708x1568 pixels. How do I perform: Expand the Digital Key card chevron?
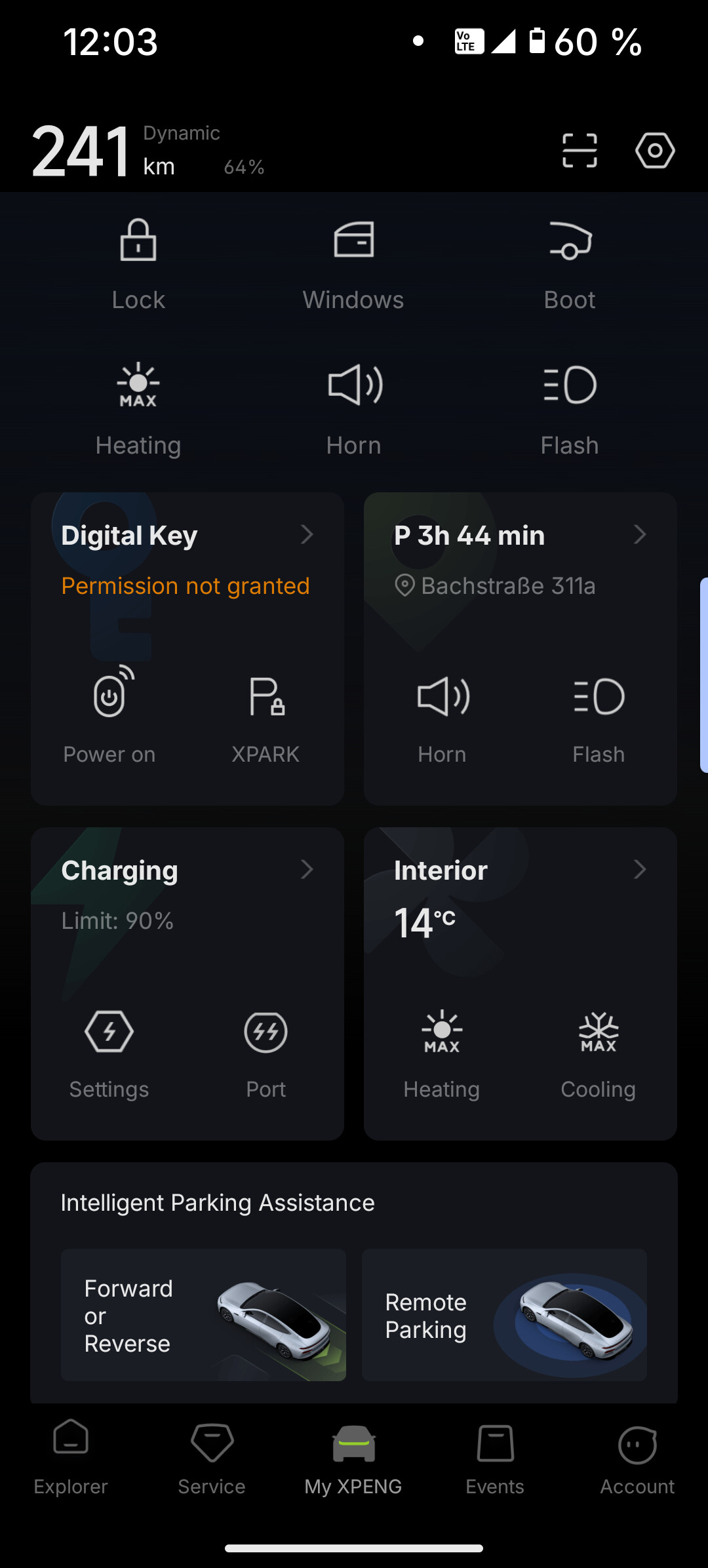click(307, 535)
